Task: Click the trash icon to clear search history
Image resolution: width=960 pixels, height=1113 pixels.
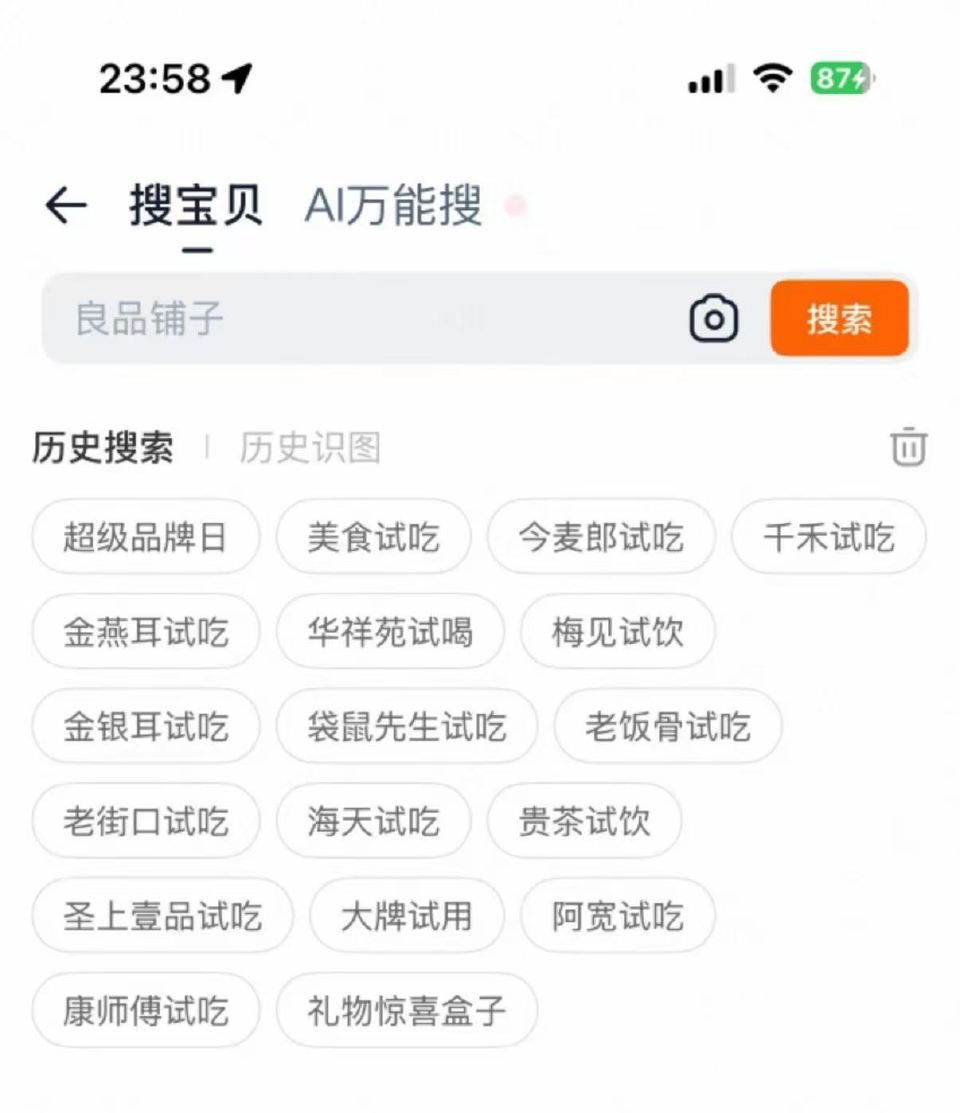Action: (x=906, y=448)
